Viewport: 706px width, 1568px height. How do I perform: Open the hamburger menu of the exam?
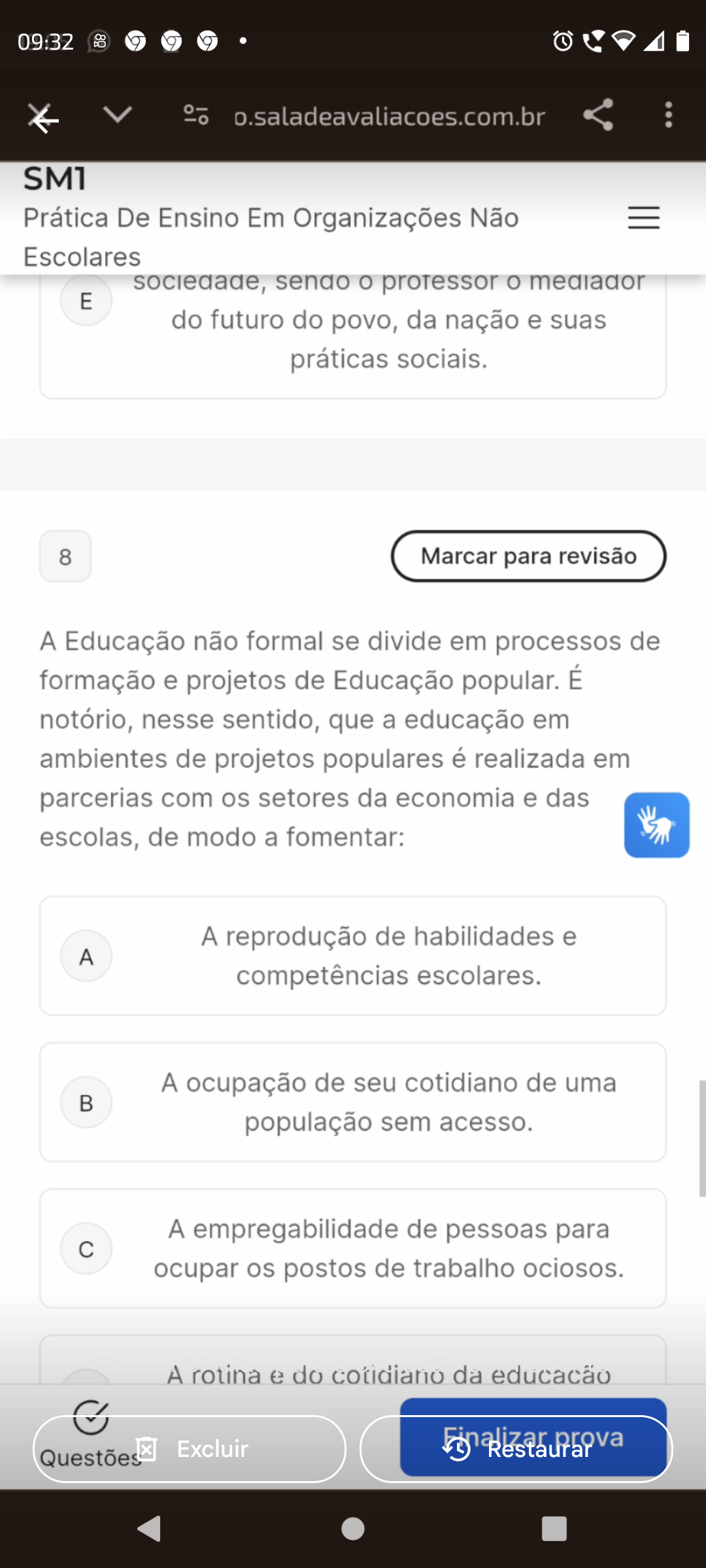point(643,218)
